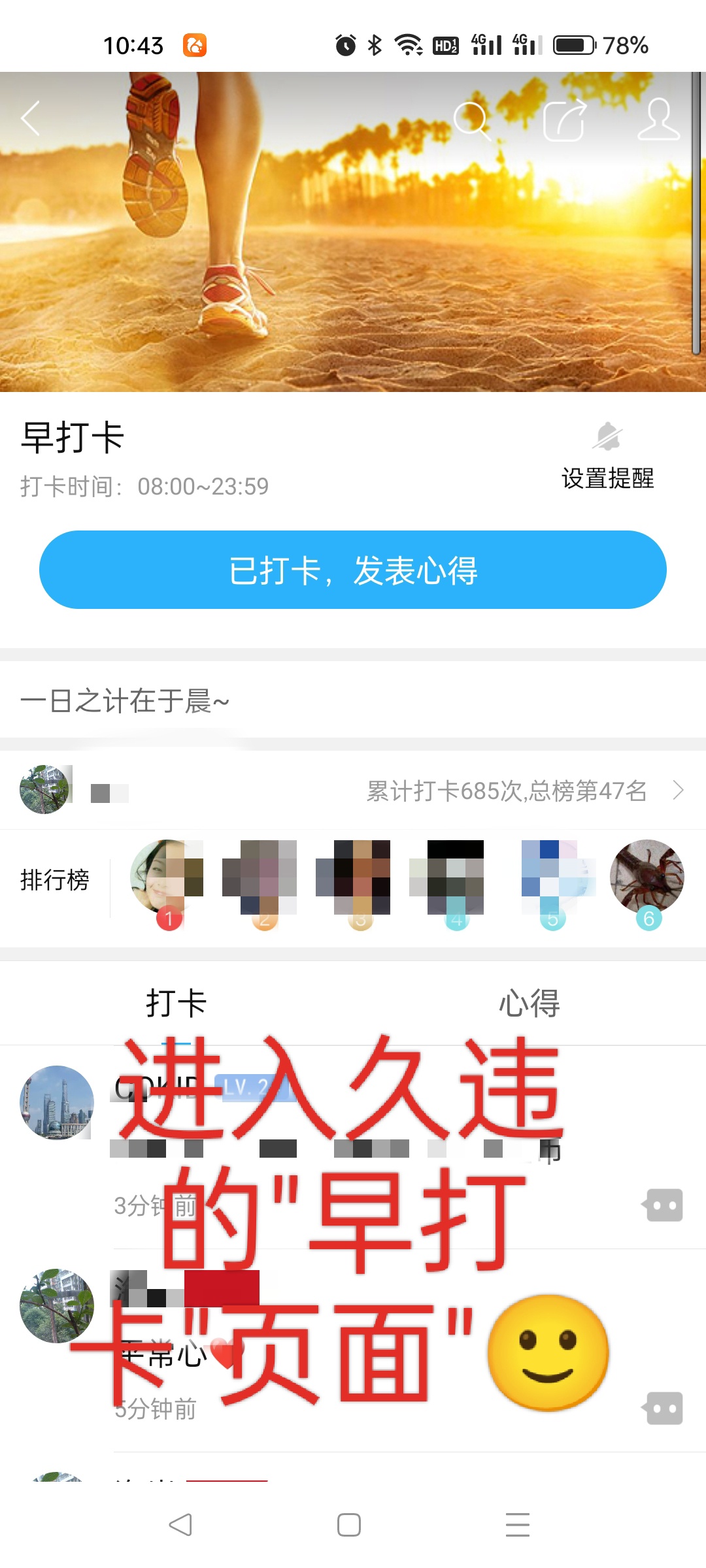Go to the system home screen
706x1568 pixels.
point(349,1525)
